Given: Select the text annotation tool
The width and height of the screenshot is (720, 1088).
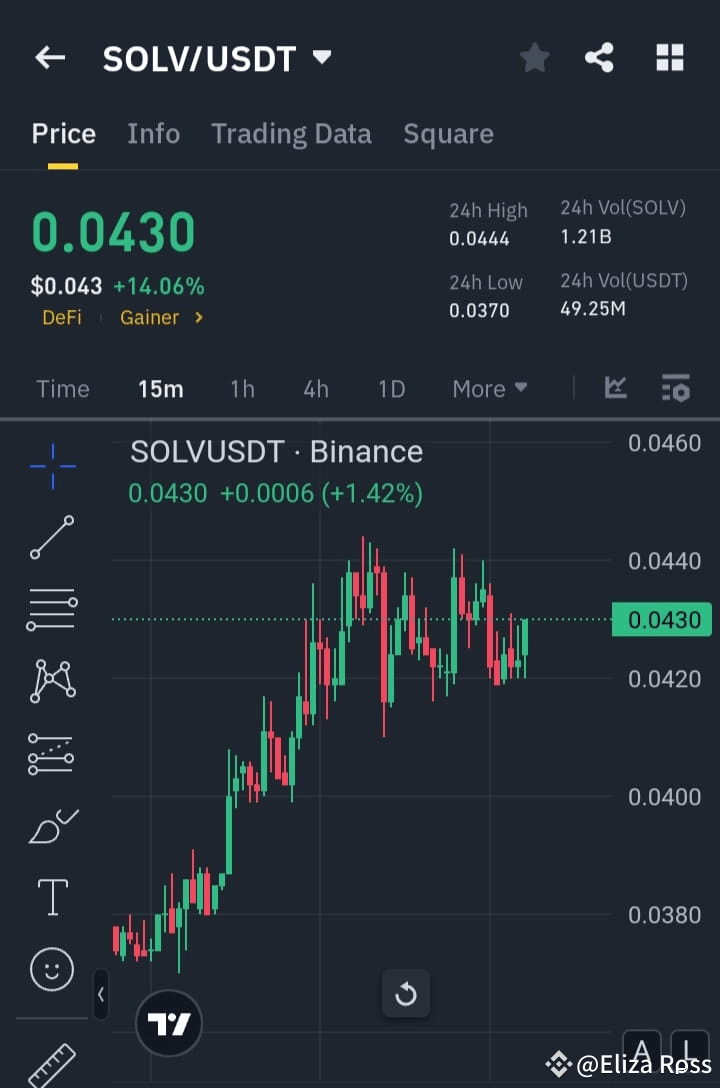Looking at the screenshot, I should pos(53,897).
